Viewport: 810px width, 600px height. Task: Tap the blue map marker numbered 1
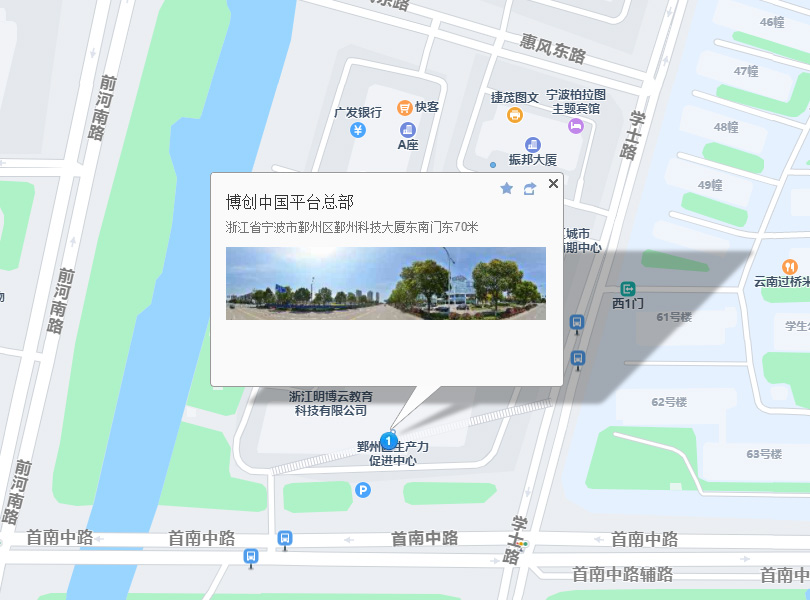click(390, 439)
